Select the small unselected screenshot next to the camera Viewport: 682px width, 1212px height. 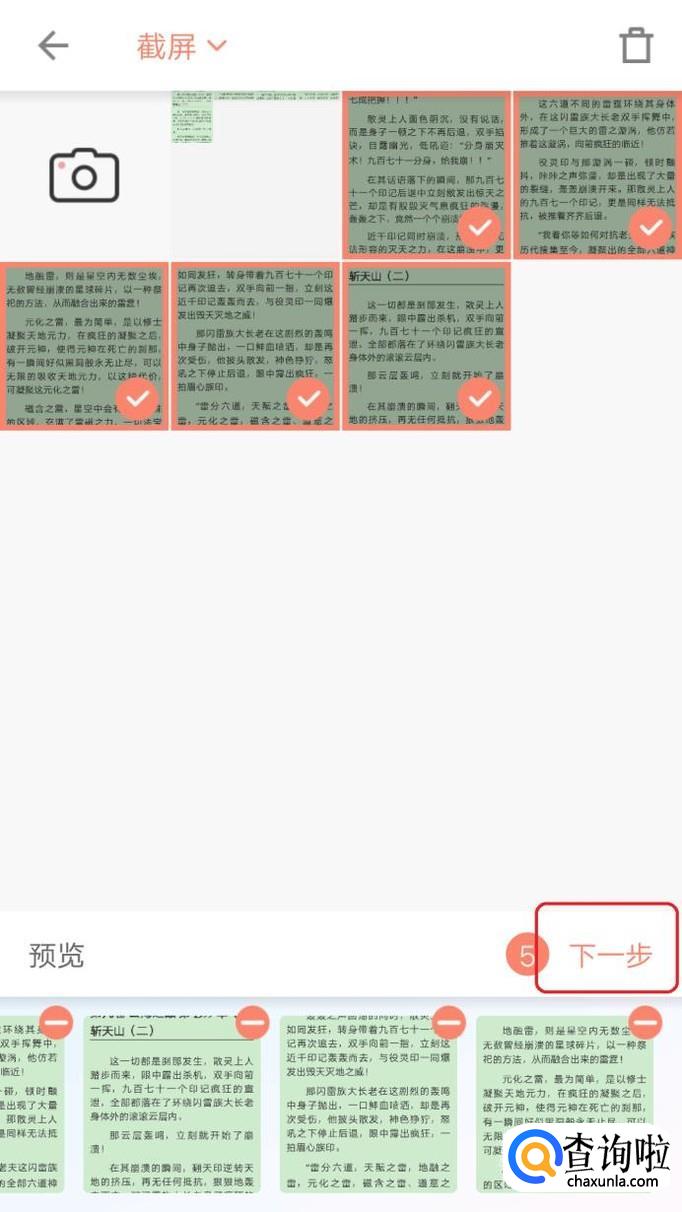pos(192,117)
